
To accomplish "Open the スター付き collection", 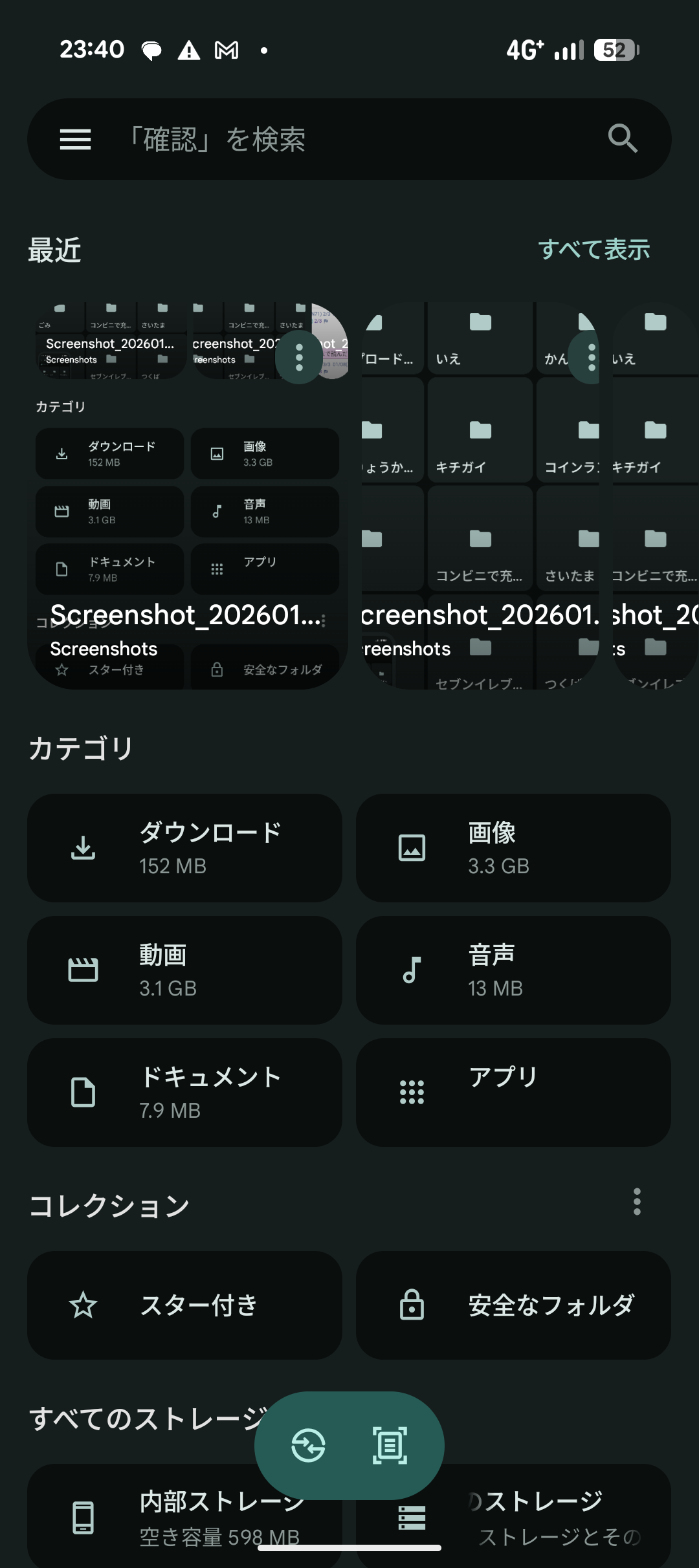I will pyautogui.click(x=184, y=1305).
